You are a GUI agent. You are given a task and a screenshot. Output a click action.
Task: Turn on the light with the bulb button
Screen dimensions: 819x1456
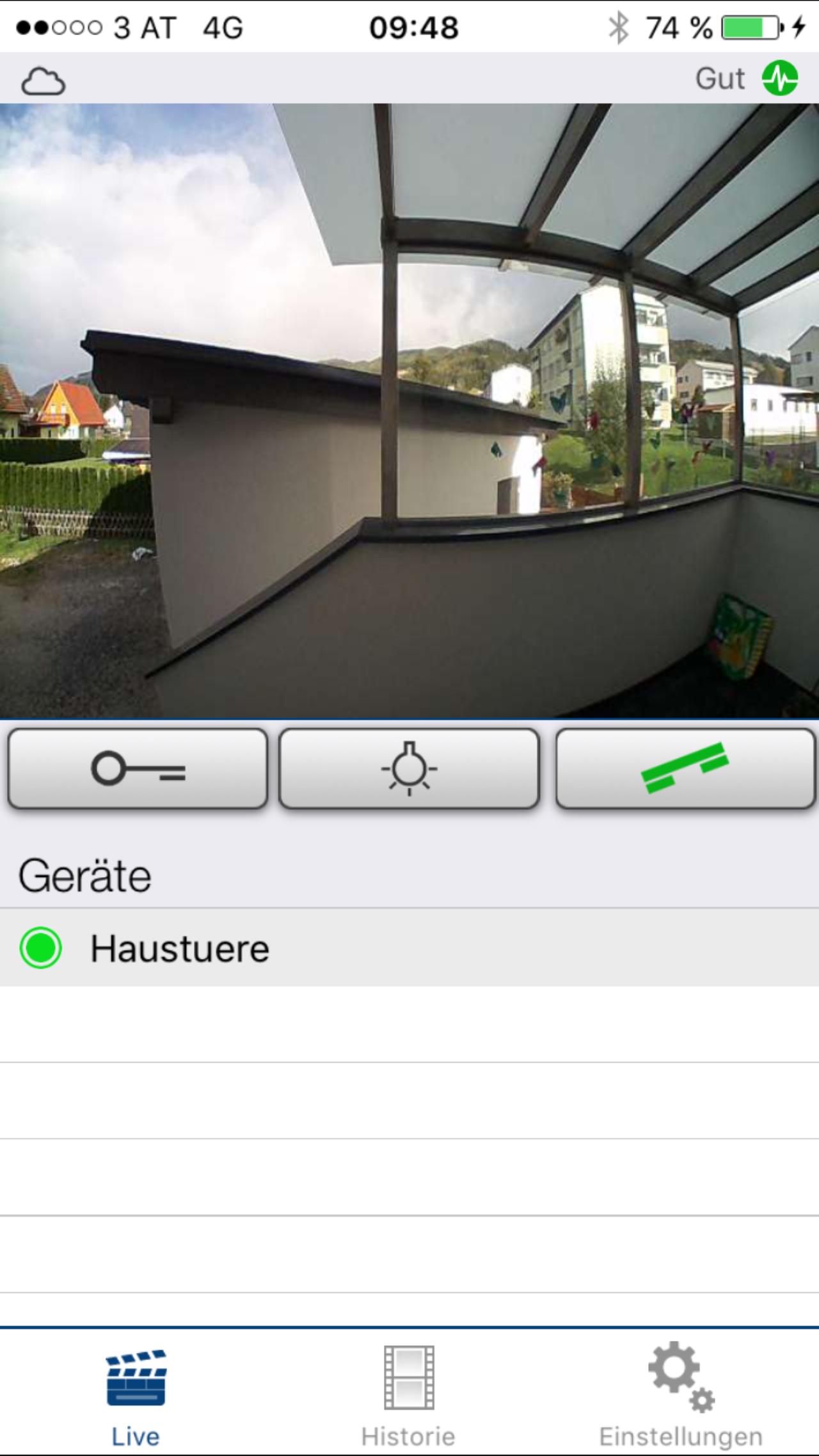[x=409, y=768]
